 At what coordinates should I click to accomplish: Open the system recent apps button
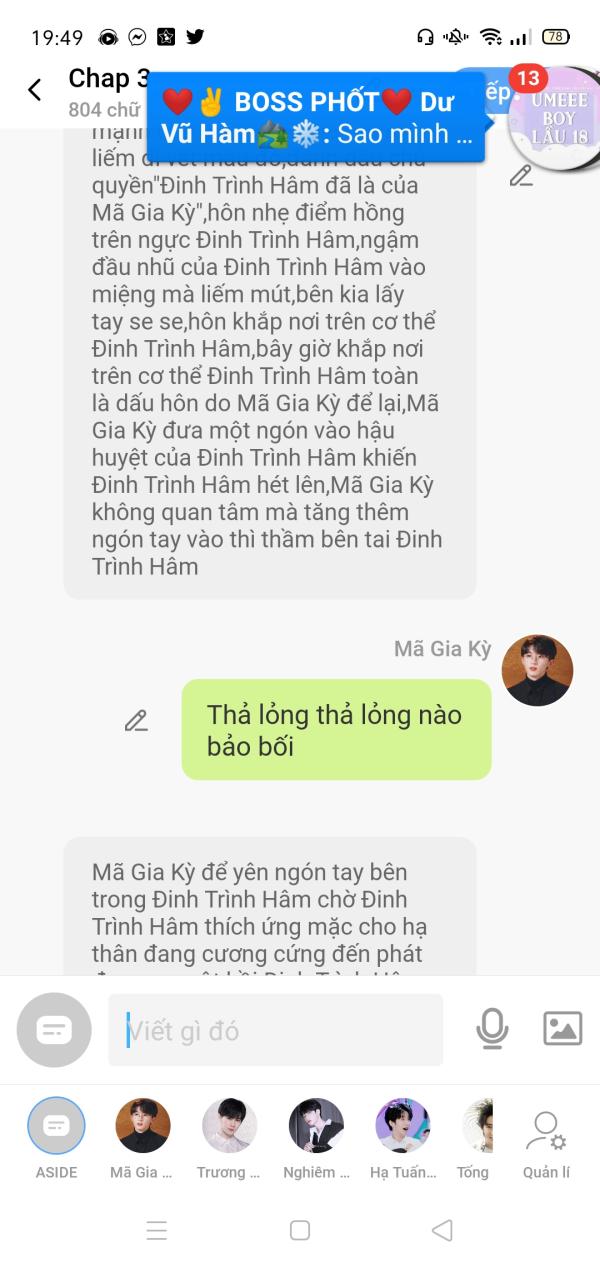click(x=157, y=1230)
